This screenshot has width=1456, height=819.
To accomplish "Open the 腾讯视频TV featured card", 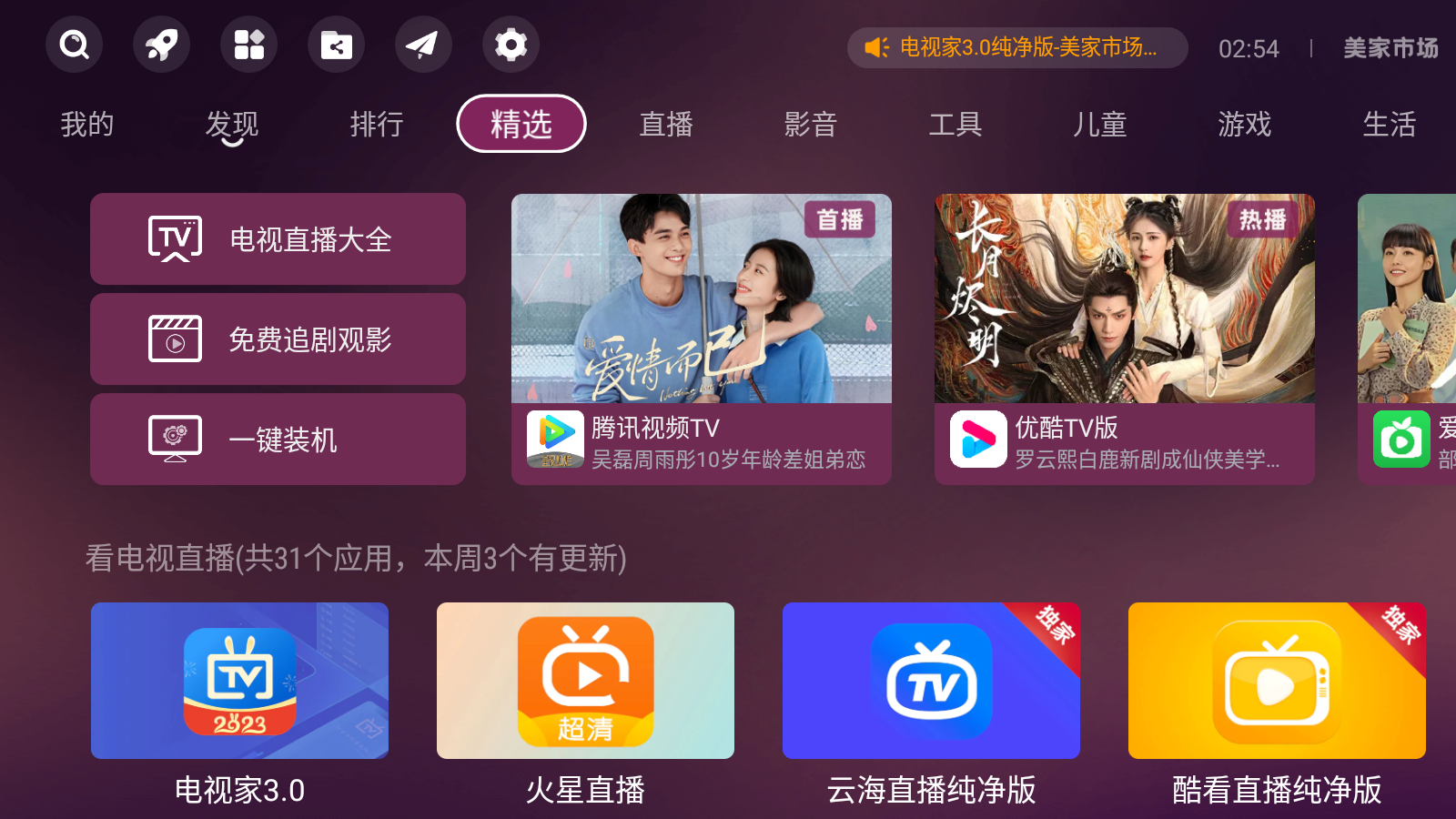I will [701, 339].
